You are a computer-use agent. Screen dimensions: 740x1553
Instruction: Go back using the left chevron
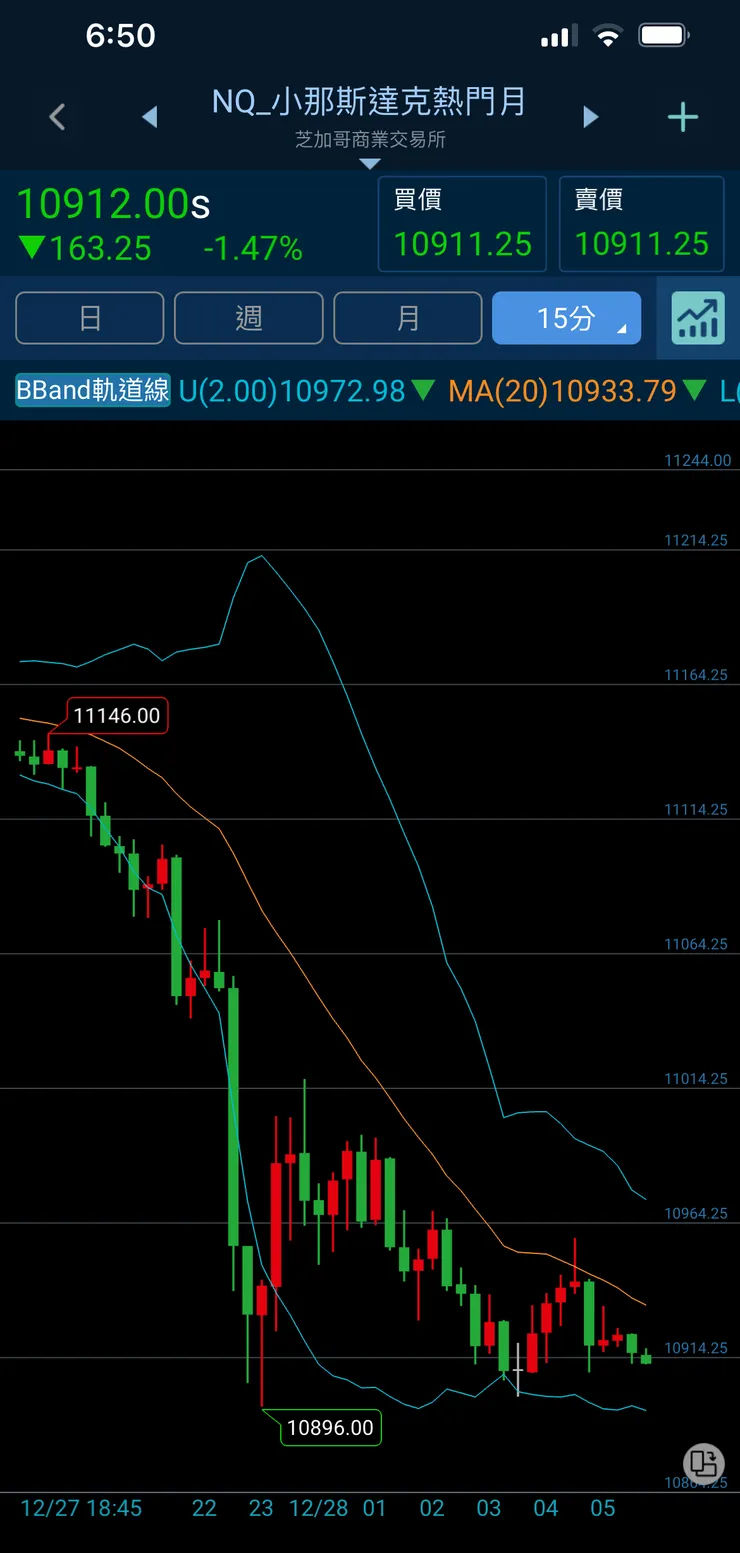point(57,117)
